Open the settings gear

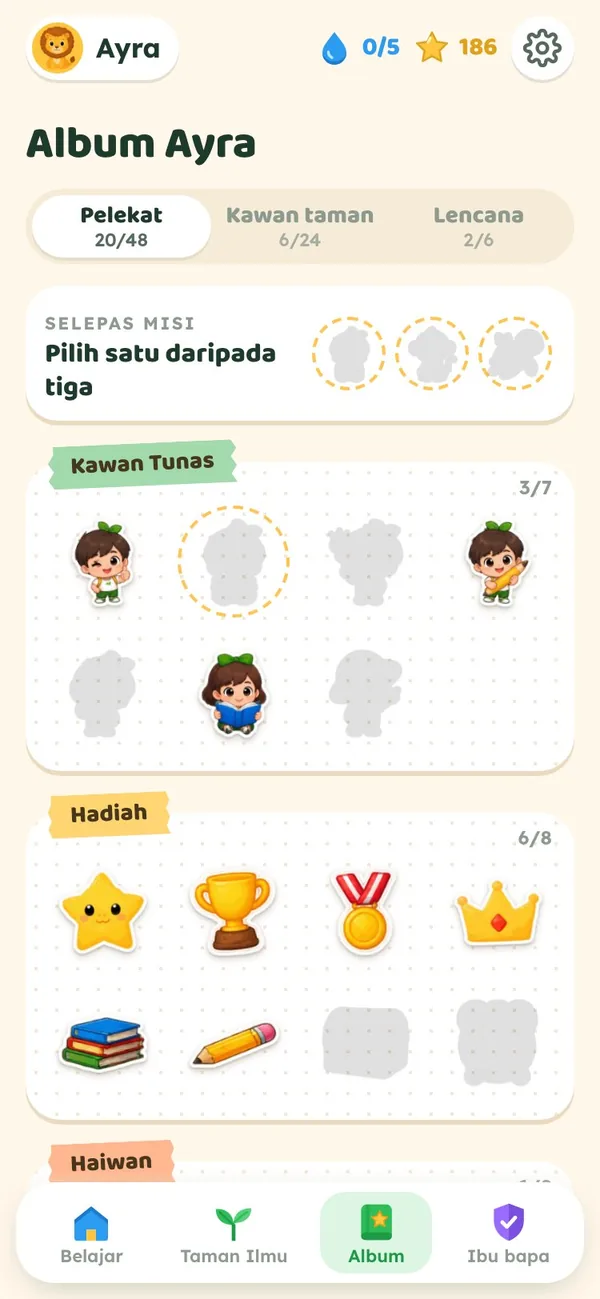(x=542, y=48)
